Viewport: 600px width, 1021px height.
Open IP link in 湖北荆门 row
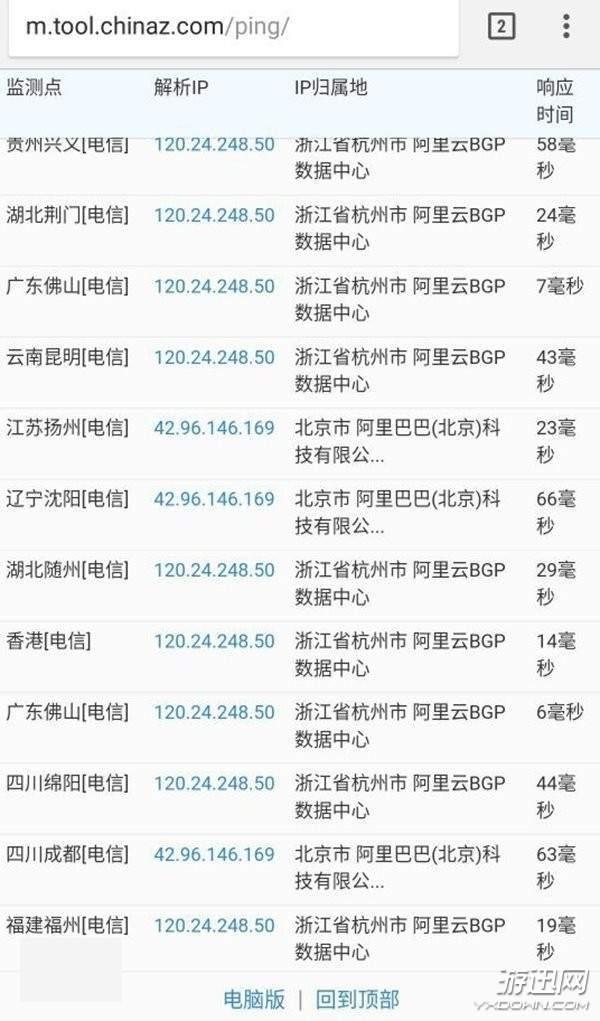214,216
